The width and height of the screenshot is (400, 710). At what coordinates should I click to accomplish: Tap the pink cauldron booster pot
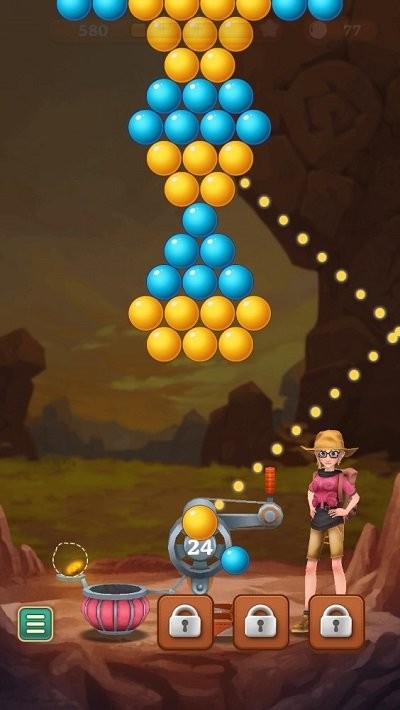pos(115,608)
